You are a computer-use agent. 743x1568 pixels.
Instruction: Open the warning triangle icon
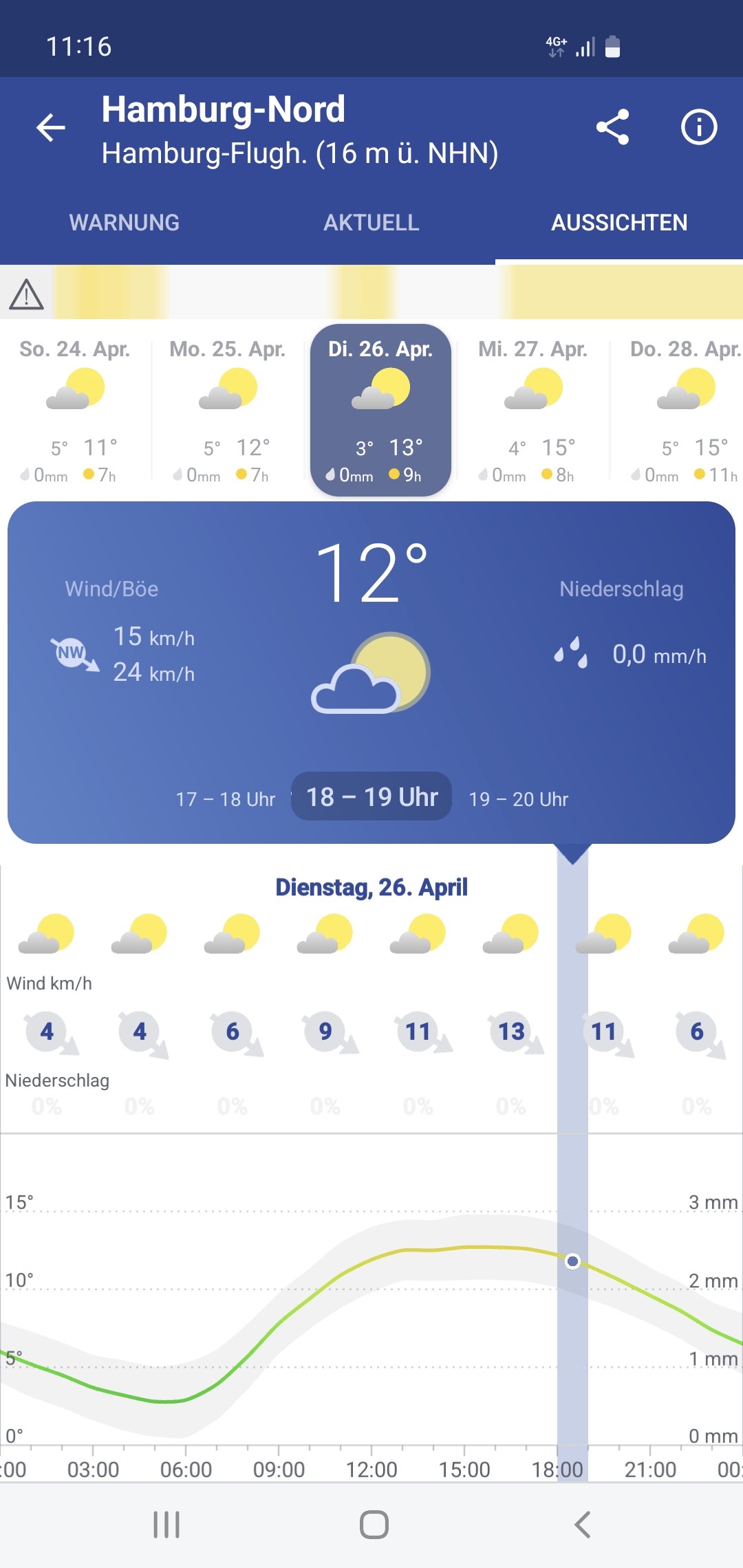pyautogui.click(x=27, y=294)
